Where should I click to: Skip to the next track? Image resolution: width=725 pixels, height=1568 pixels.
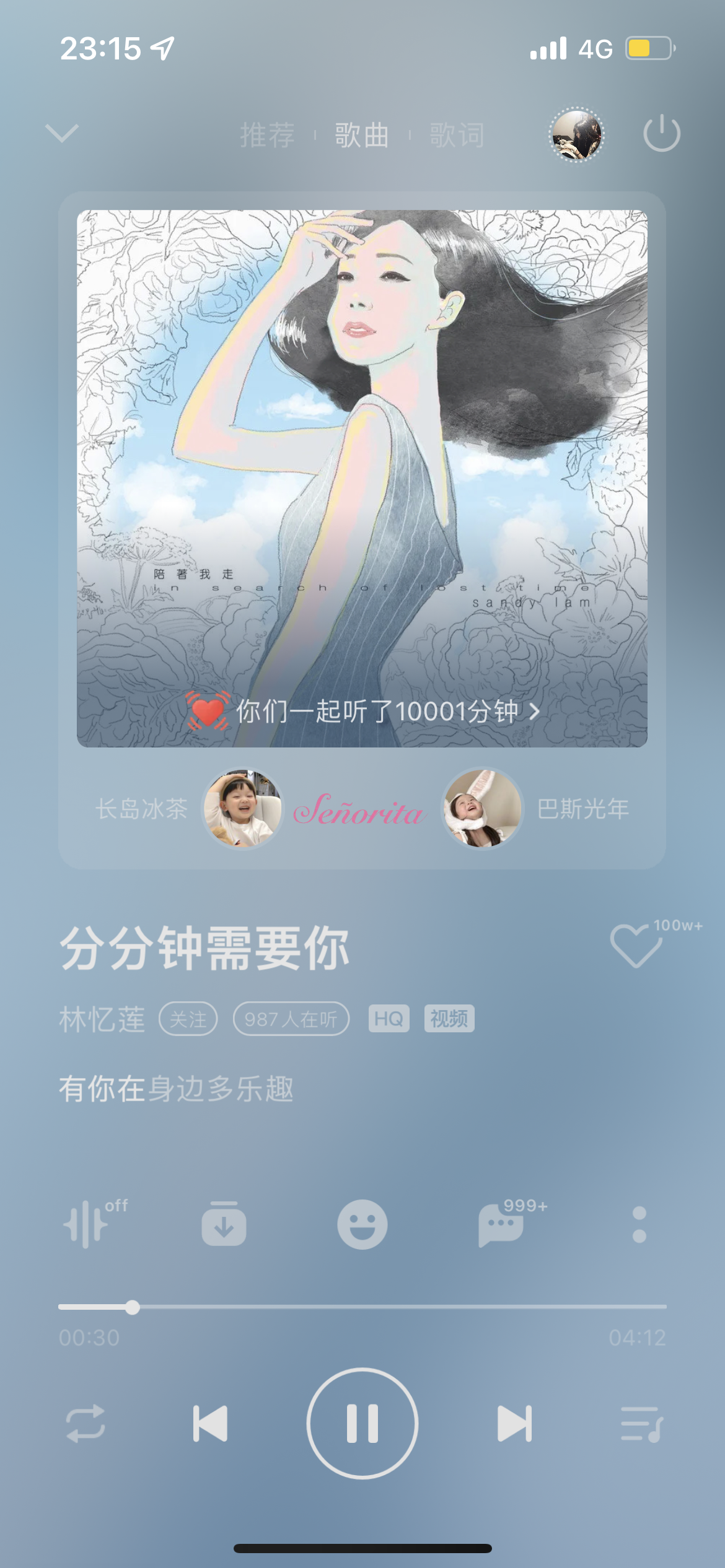tap(515, 1423)
